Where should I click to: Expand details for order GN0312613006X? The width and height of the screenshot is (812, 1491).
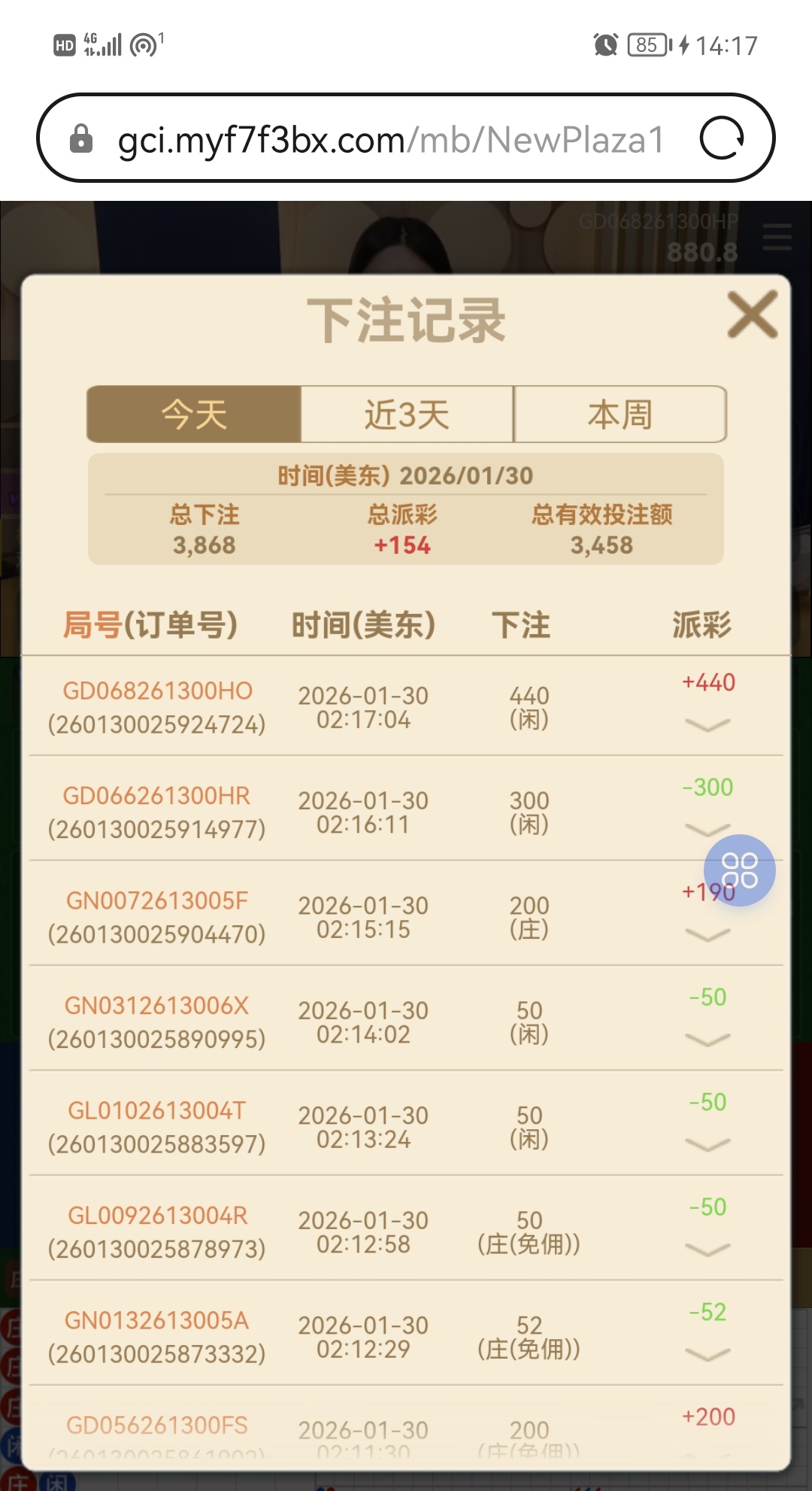pos(707,1040)
